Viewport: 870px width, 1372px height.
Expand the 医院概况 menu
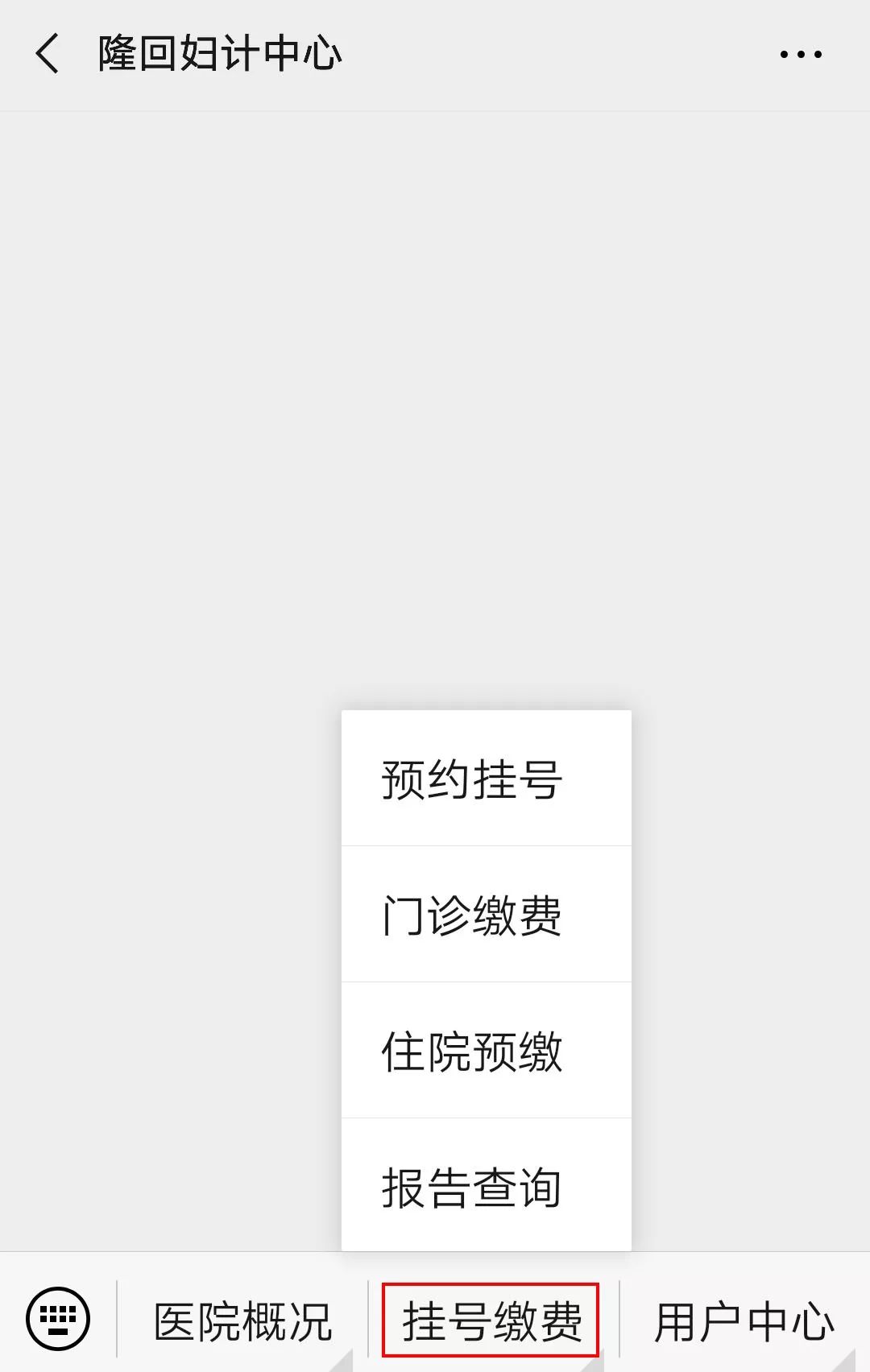tap(242, 1320)
